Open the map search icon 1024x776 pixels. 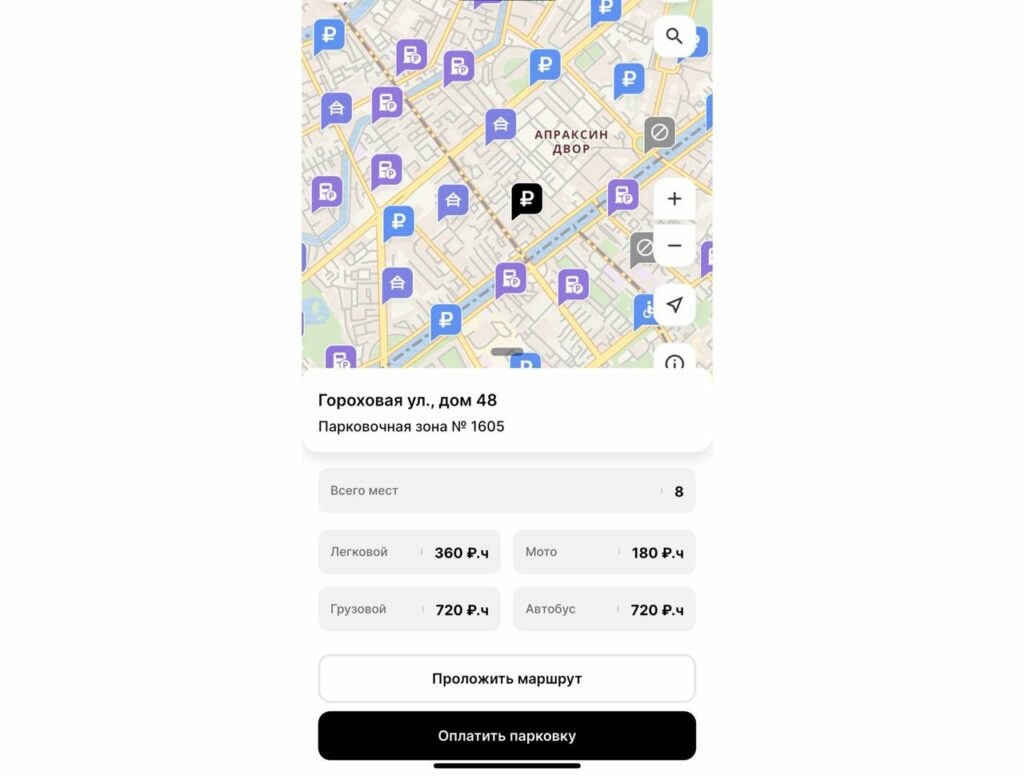click(674, 37)
